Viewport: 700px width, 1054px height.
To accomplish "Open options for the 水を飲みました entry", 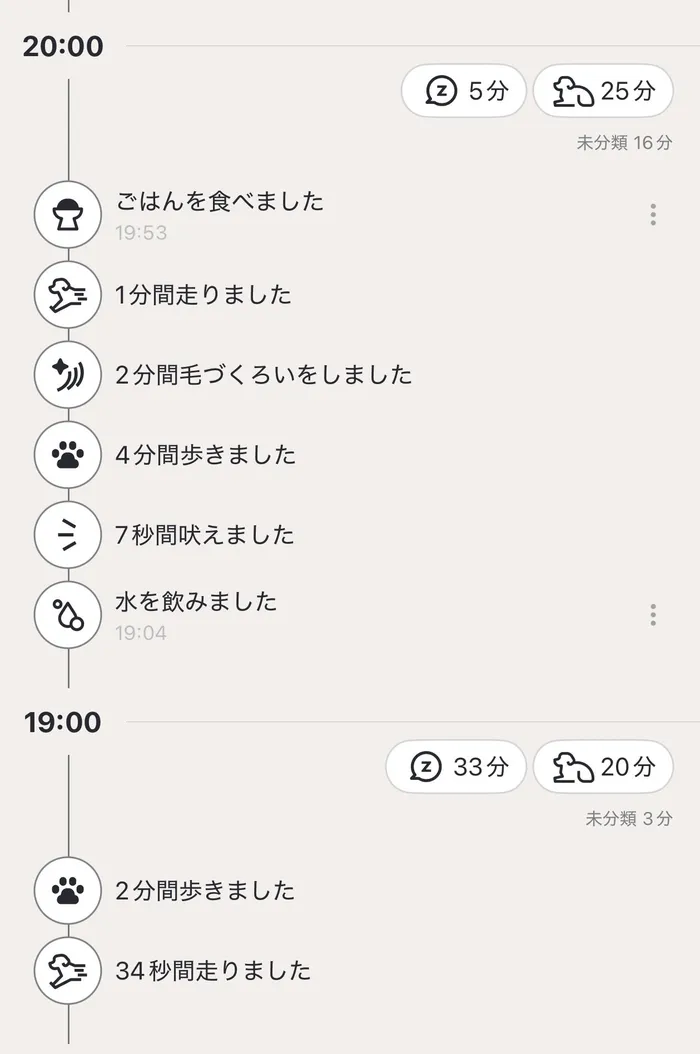I will [x=652, y=615].
